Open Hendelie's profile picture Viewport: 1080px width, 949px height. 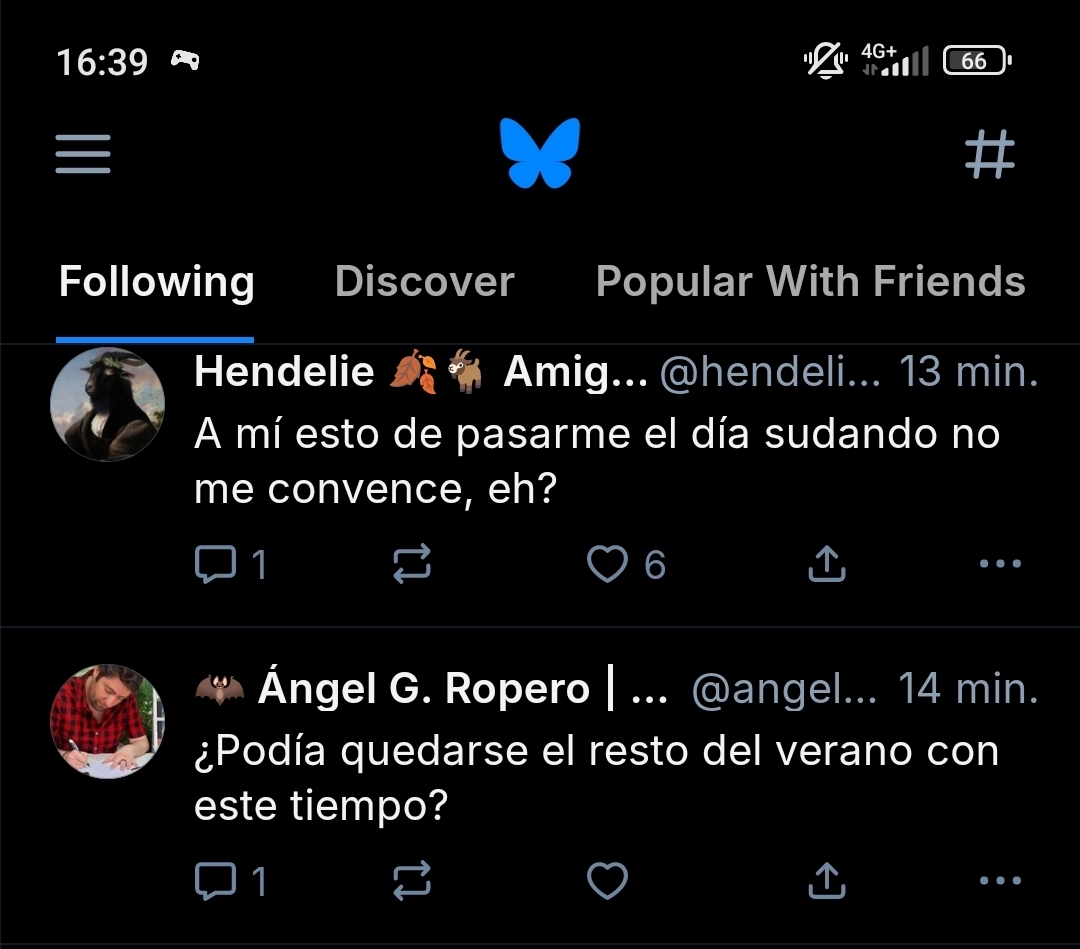tap(107, 404)
